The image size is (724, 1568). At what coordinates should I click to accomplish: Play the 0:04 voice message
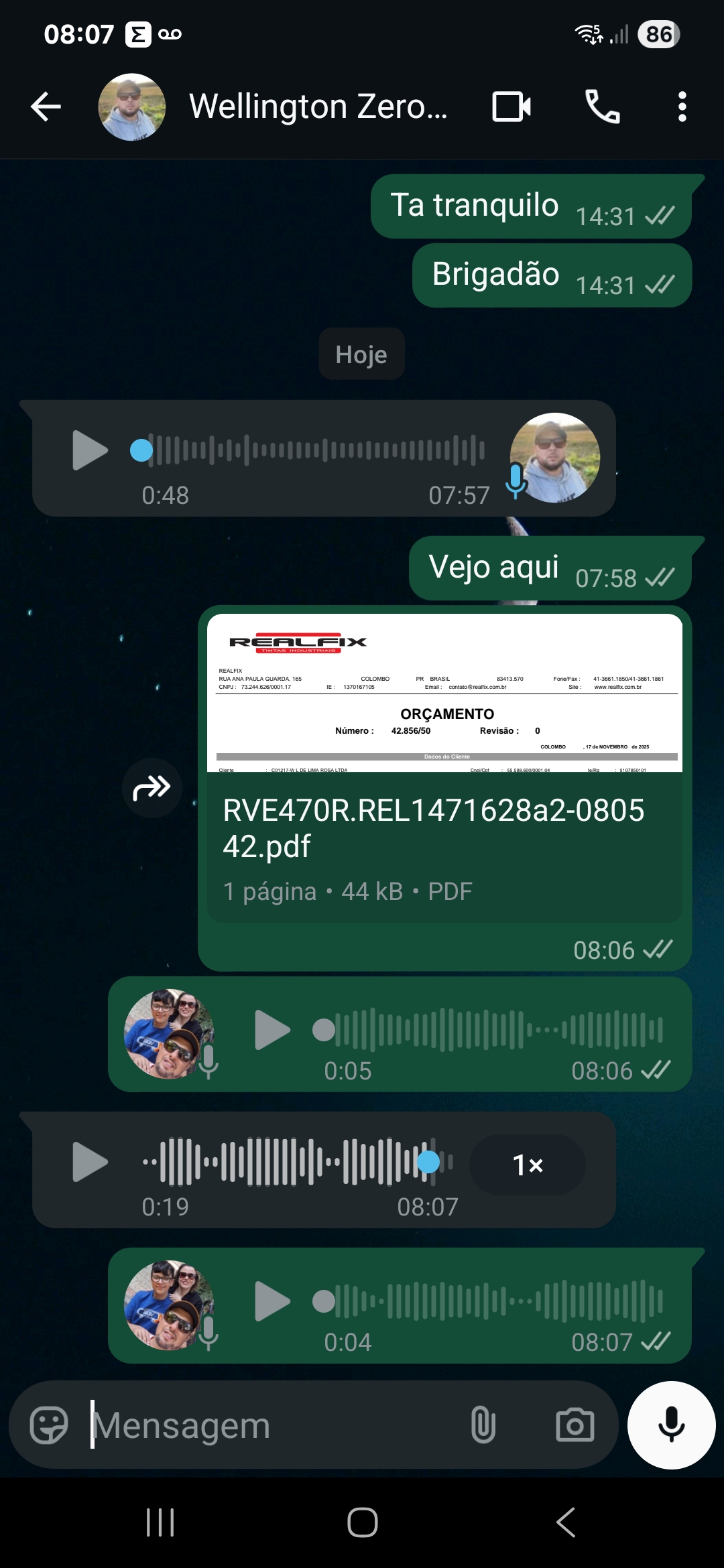tap(272, 1301)
